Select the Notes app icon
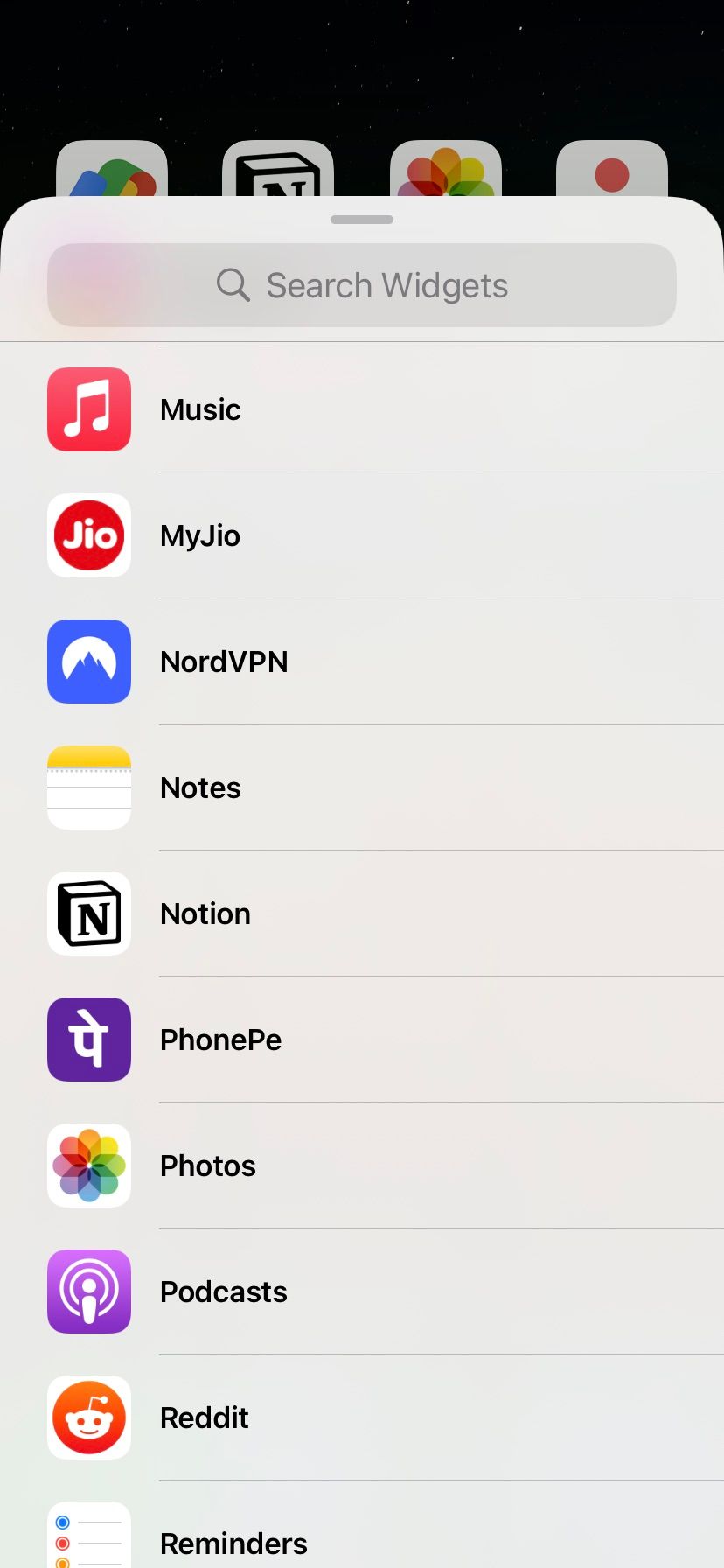Image resolution: width=724 pixels, height=1568 pixels. pyautogui.click(x=88, y=787)
